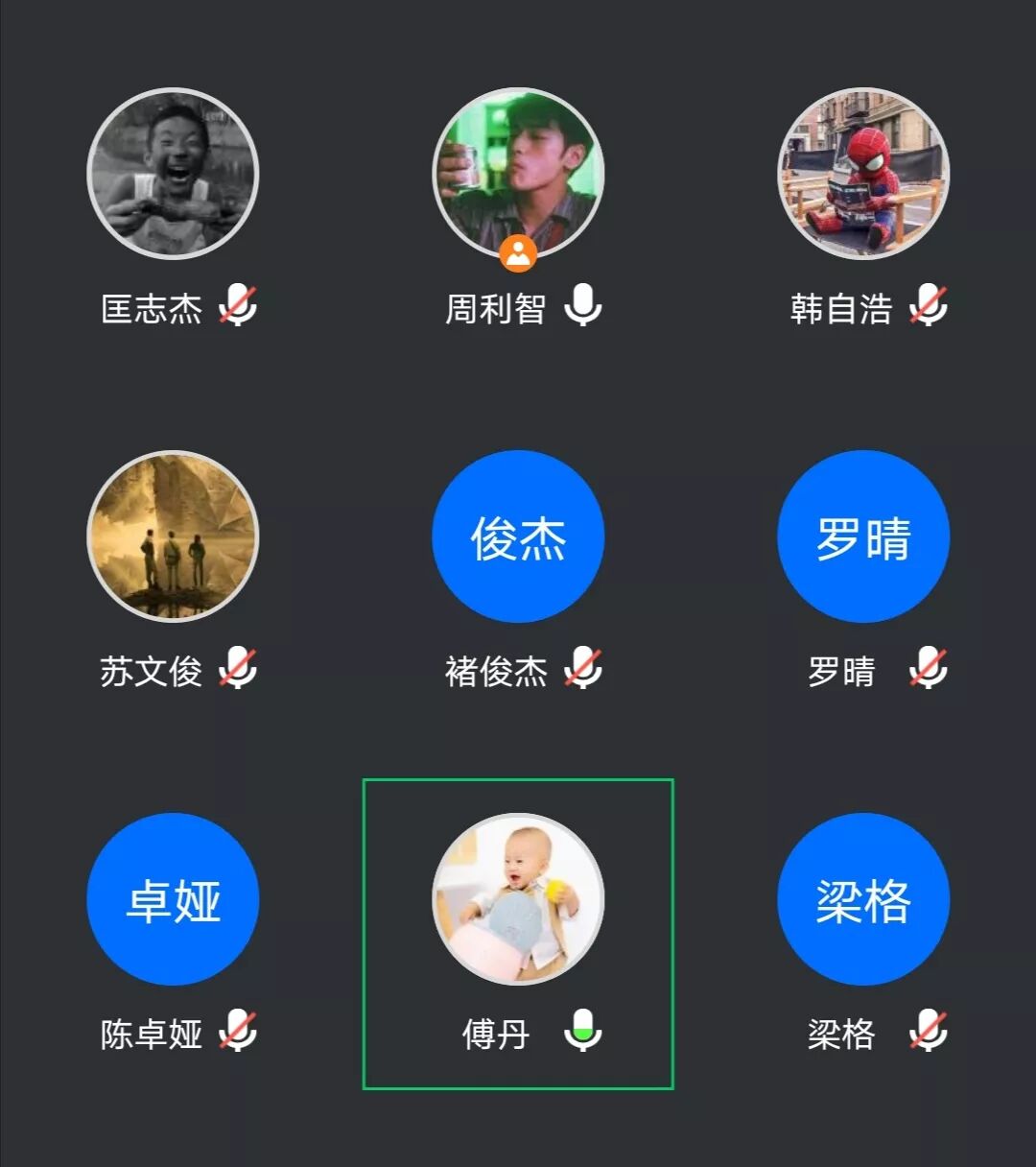Open 罗晴's participant tile
Image resolution: width=1036 pixels, height=1167 pixels.
(863, 536)
